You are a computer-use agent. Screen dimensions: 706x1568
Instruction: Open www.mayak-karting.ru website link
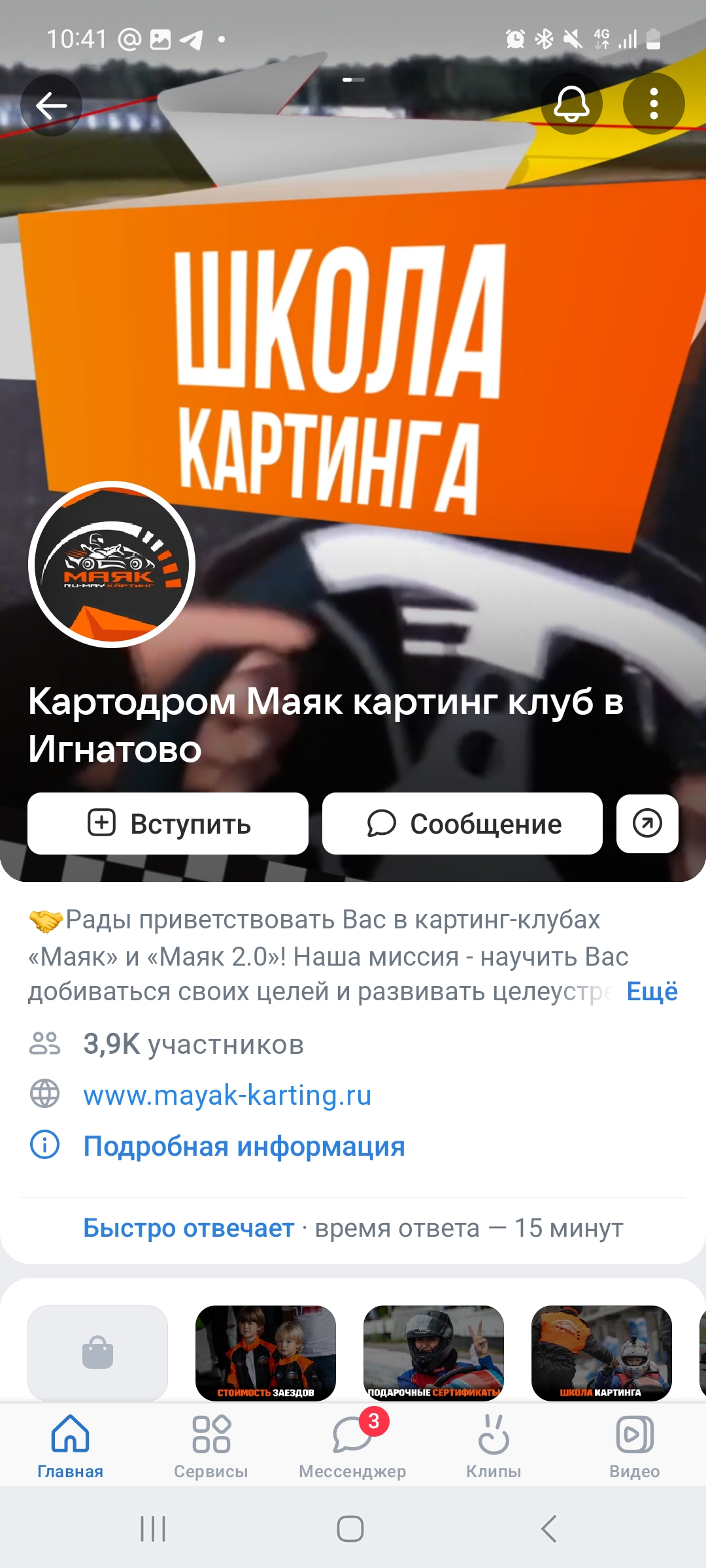pos(227,1095)
